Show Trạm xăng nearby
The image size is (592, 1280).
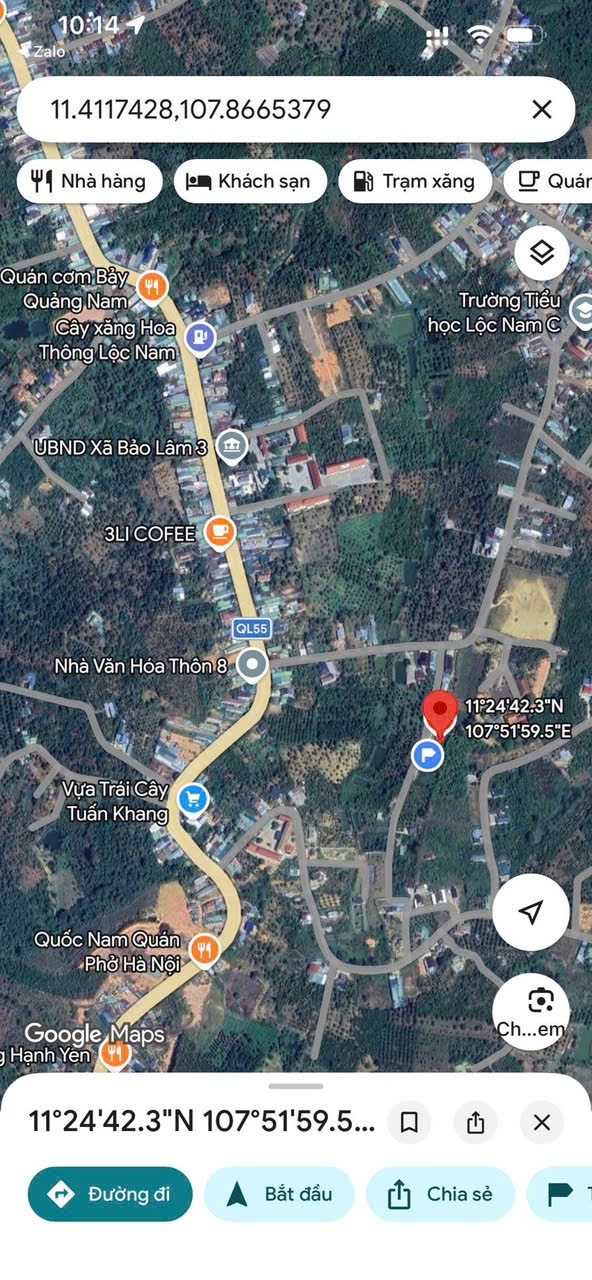coord(415,181)
